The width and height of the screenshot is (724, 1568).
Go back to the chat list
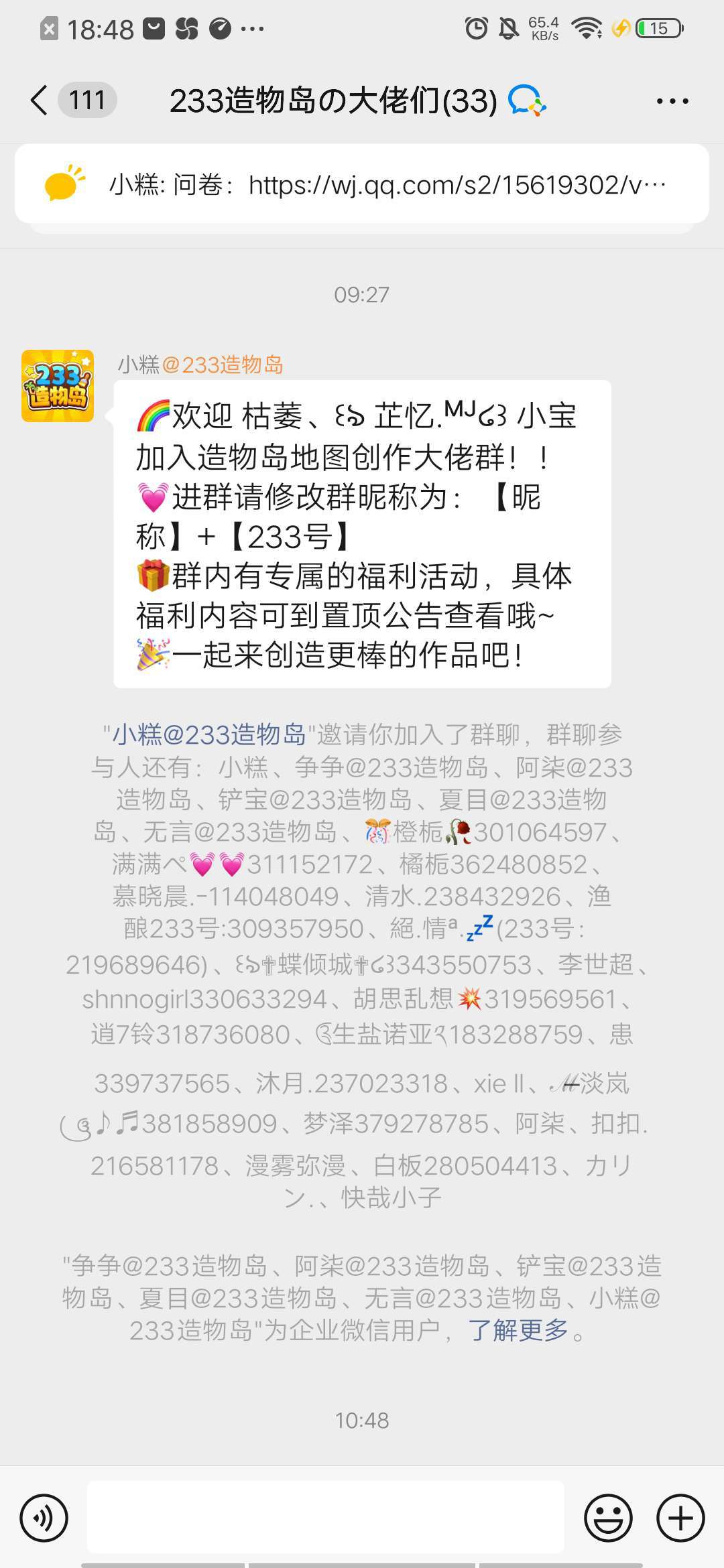(40, 101)
